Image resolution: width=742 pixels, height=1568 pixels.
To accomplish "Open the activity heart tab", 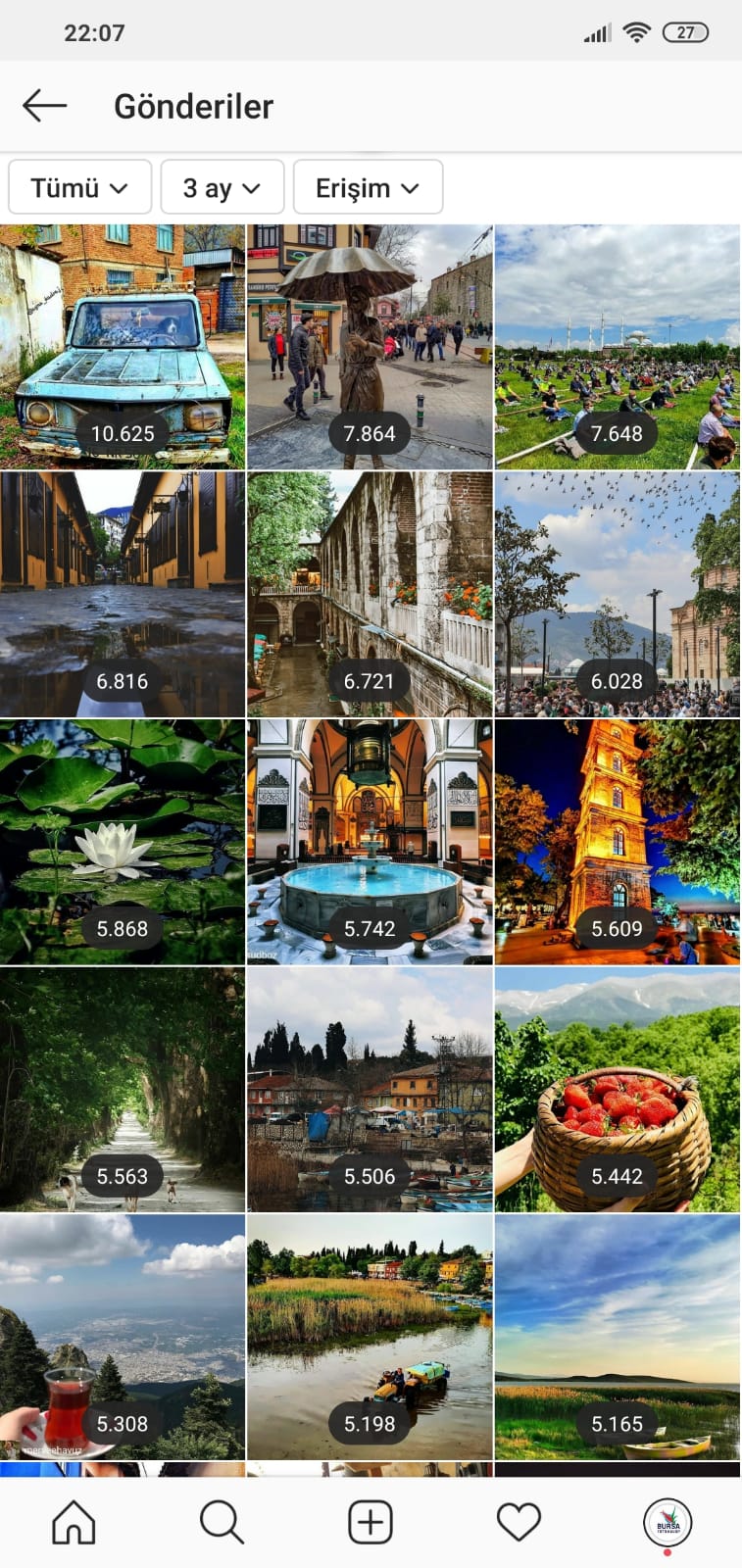I will [519, 1522].
